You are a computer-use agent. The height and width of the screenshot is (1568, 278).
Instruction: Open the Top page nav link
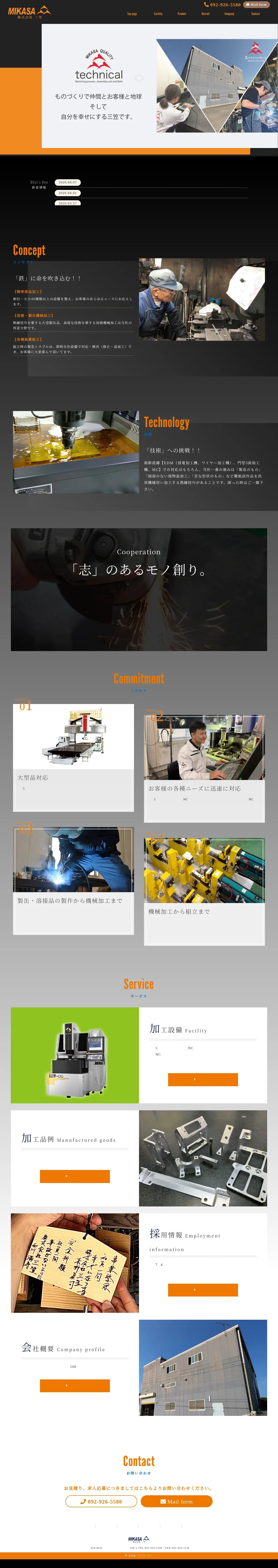[132, 13]
